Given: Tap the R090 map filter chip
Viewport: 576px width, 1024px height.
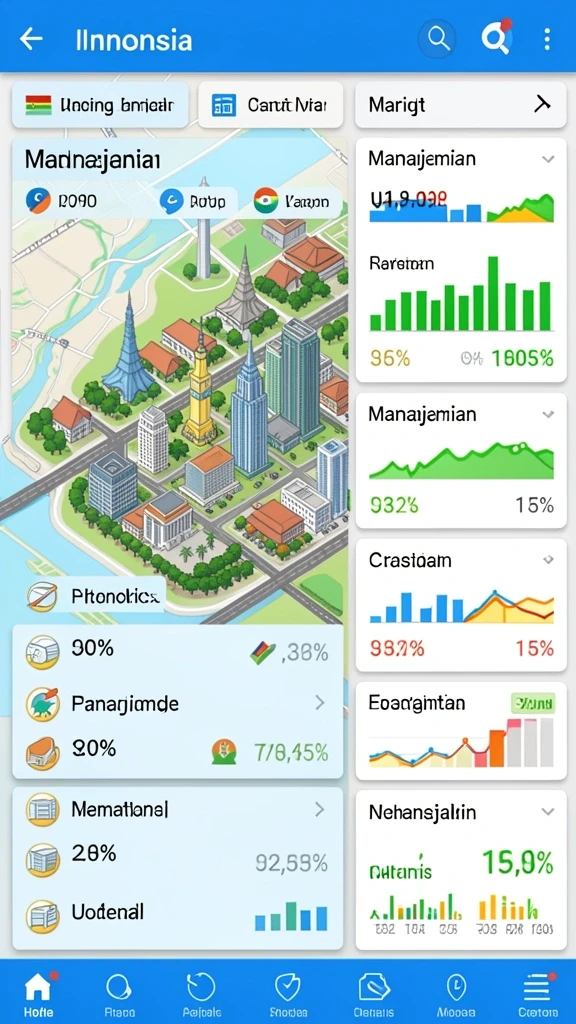Looking at the screenshot, I should (62, 200).
